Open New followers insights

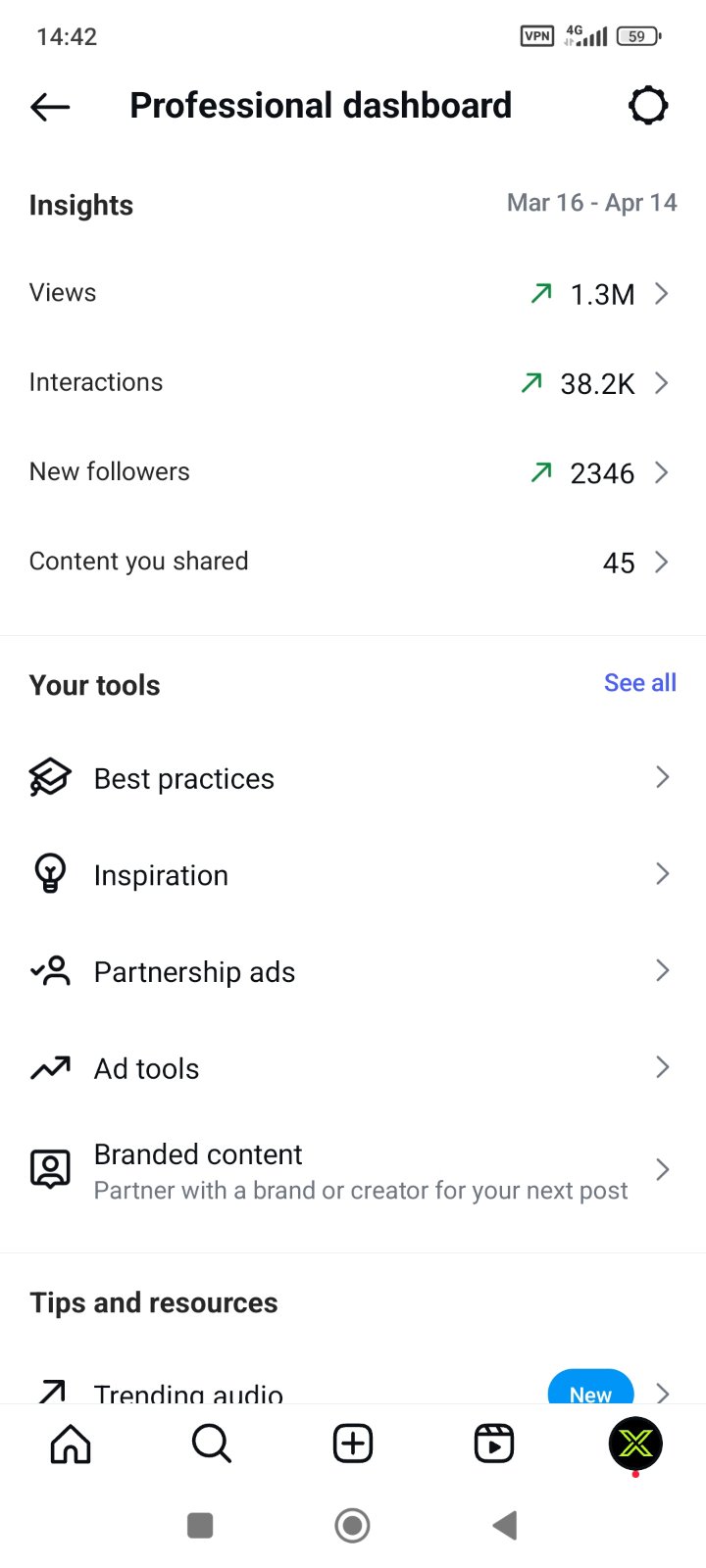tap(353, 472)
